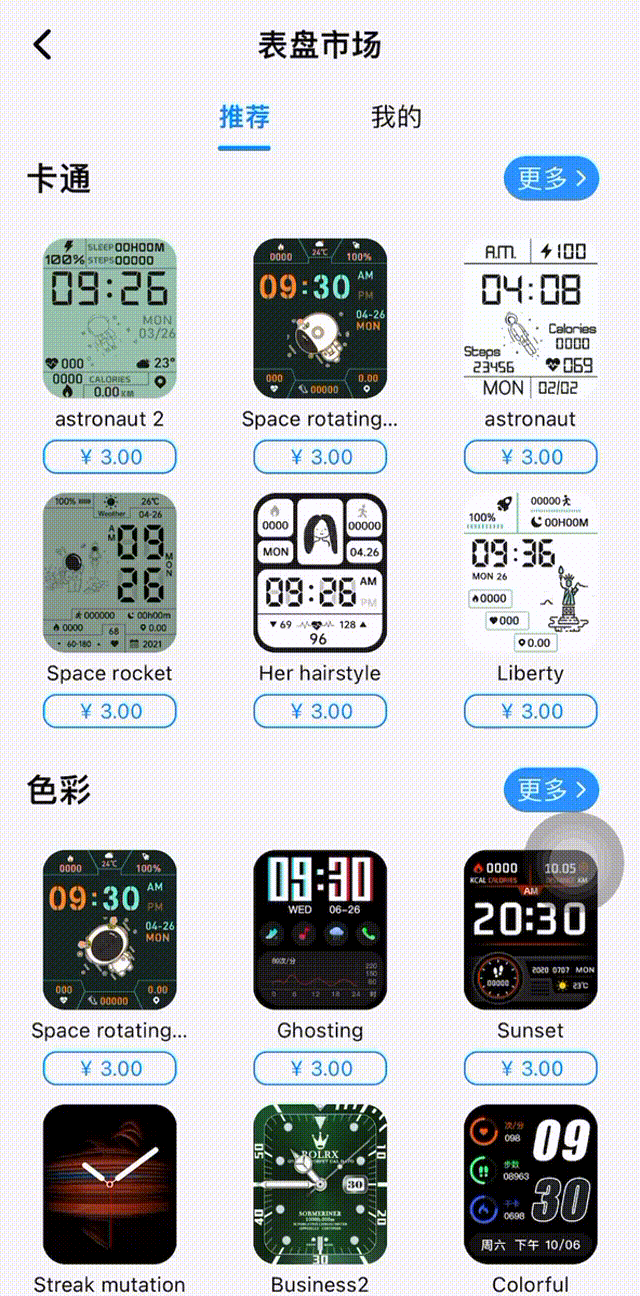Tap the ¥3.00 price button under astronaut
This screenshot has height=1296, width=640.
(x=530, y=457)
